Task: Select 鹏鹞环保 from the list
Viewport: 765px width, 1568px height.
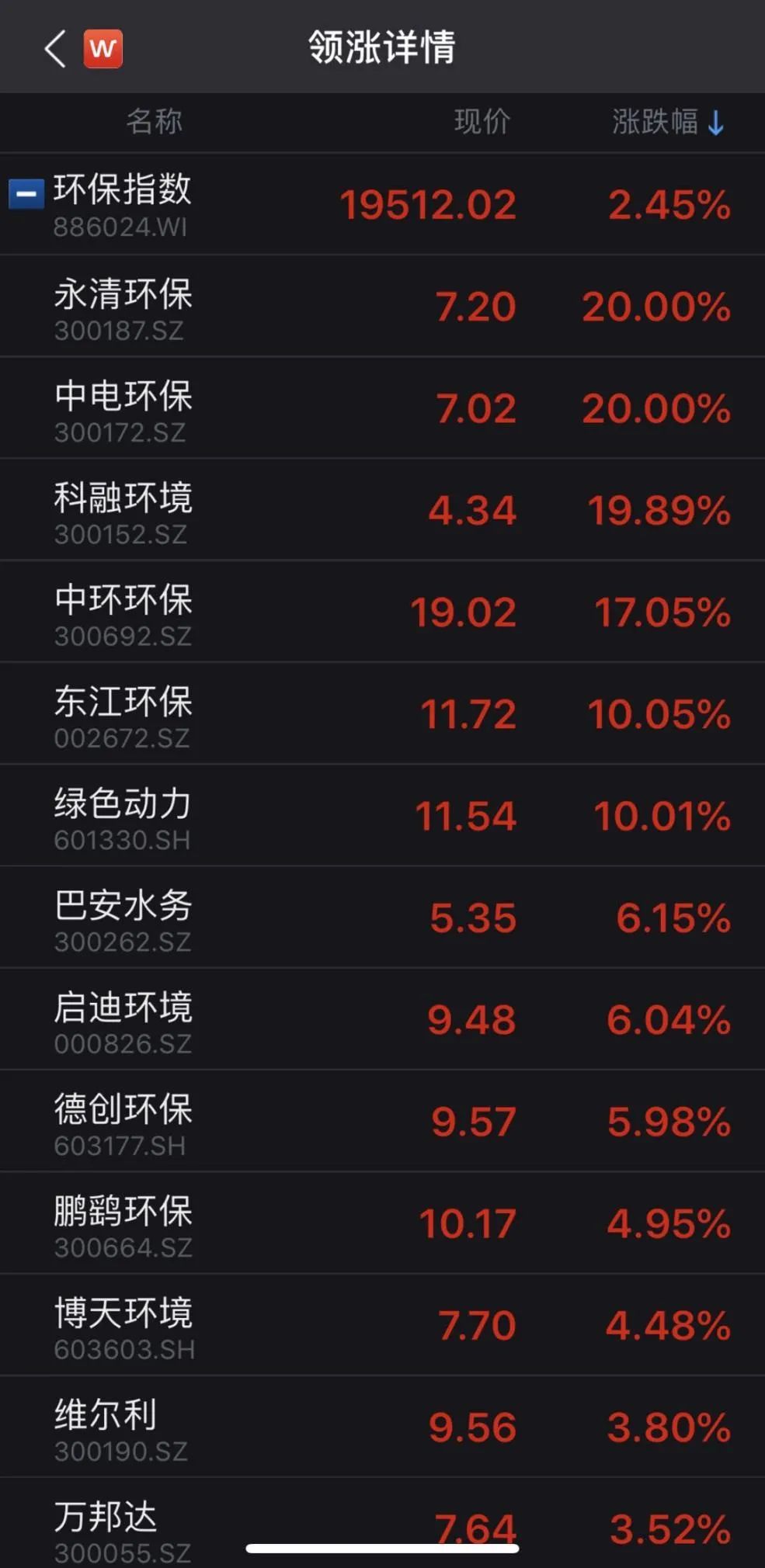Action: pos(382,1223)
